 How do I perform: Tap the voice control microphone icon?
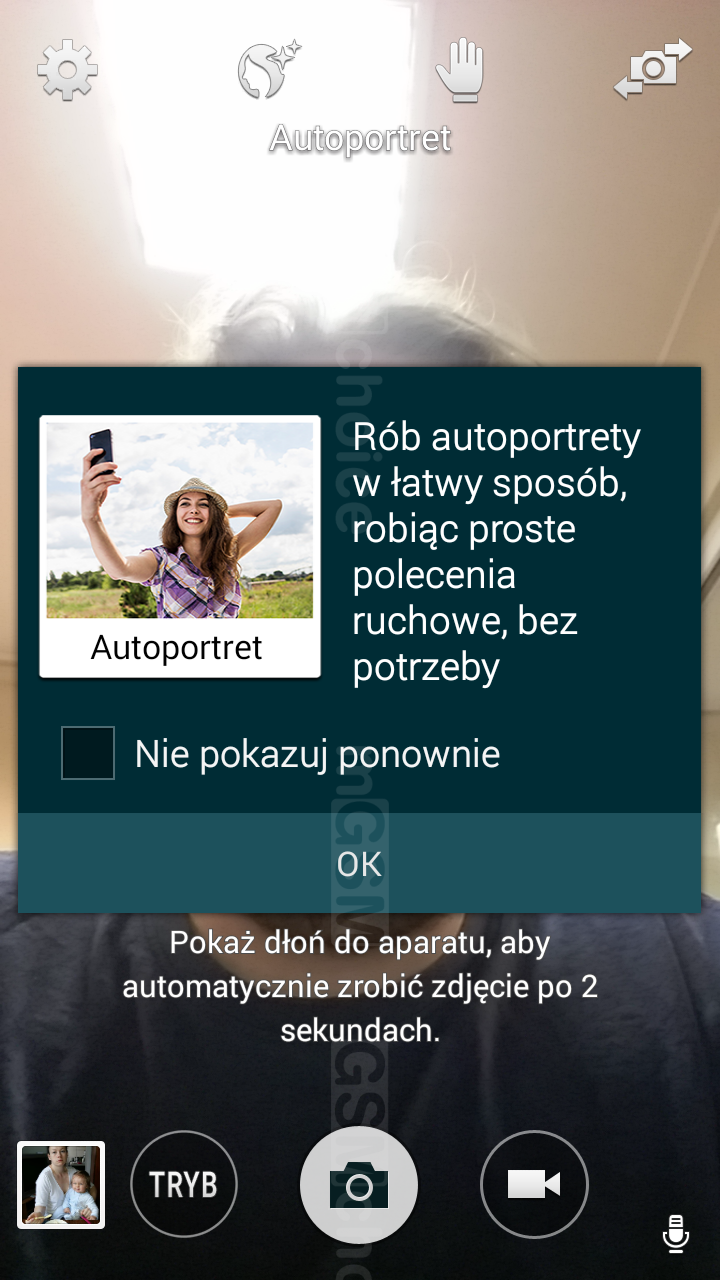coord(676,1233)
